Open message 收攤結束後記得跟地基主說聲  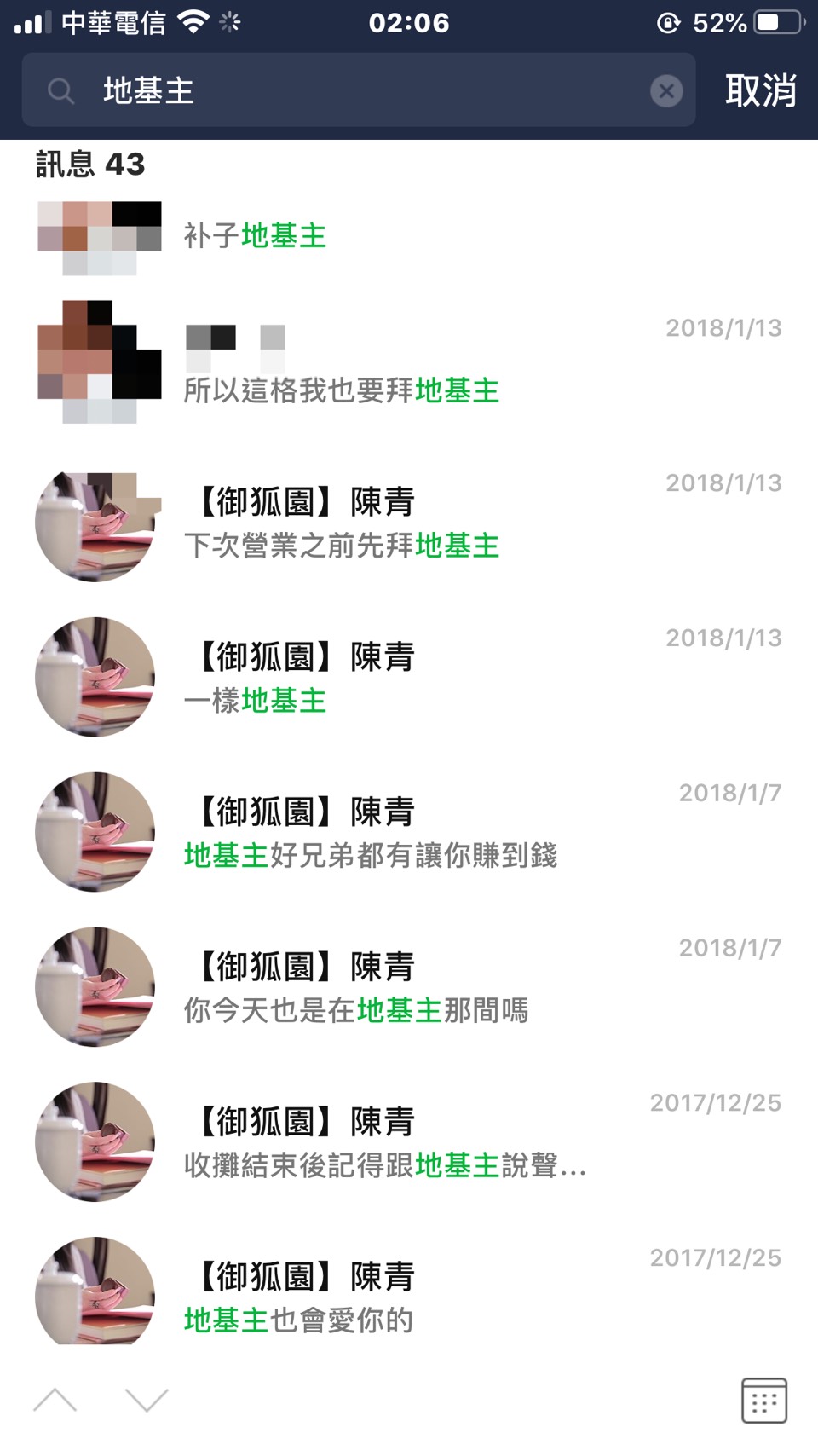[x=409, y=1144]
